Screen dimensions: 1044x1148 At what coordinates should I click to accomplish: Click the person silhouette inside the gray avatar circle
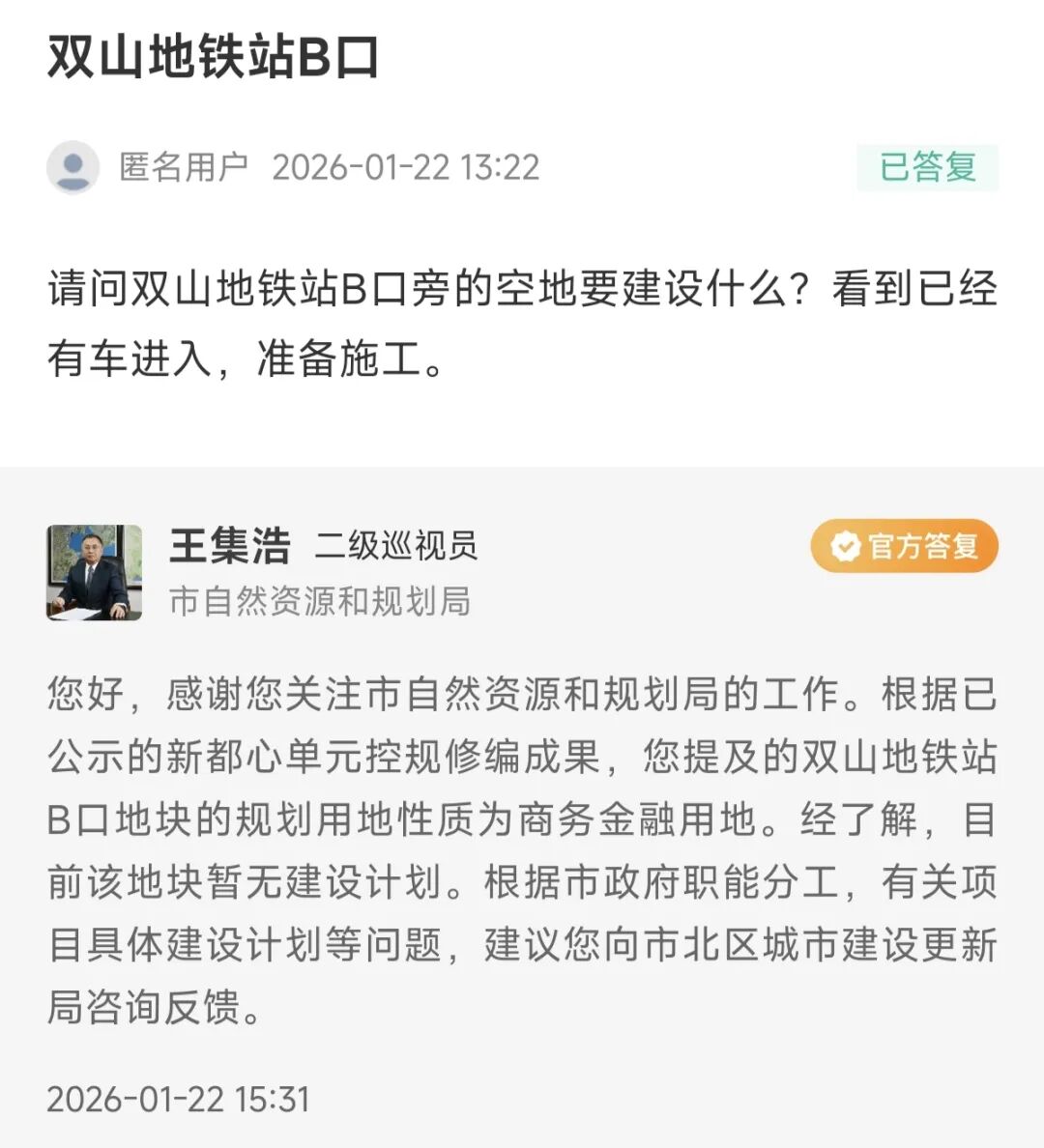pyautogui.click(x=73, y=166)
